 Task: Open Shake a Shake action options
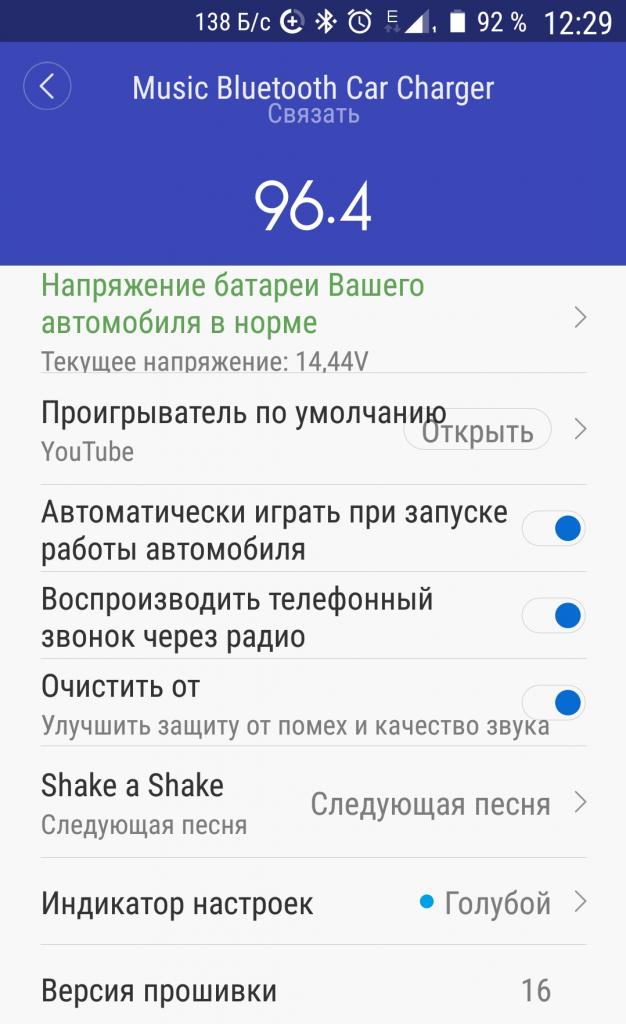313,803
